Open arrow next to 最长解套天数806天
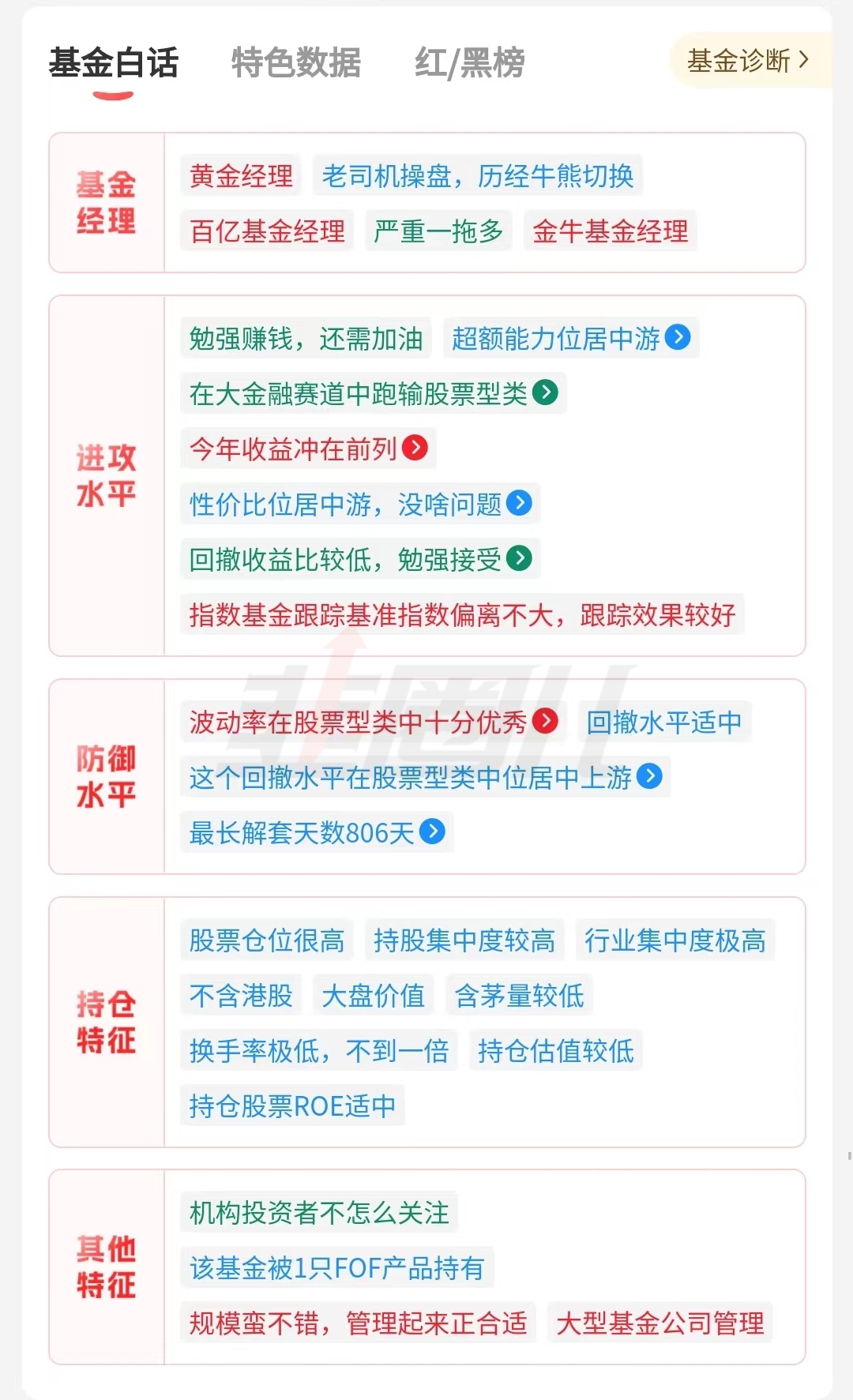 [433, 831]
